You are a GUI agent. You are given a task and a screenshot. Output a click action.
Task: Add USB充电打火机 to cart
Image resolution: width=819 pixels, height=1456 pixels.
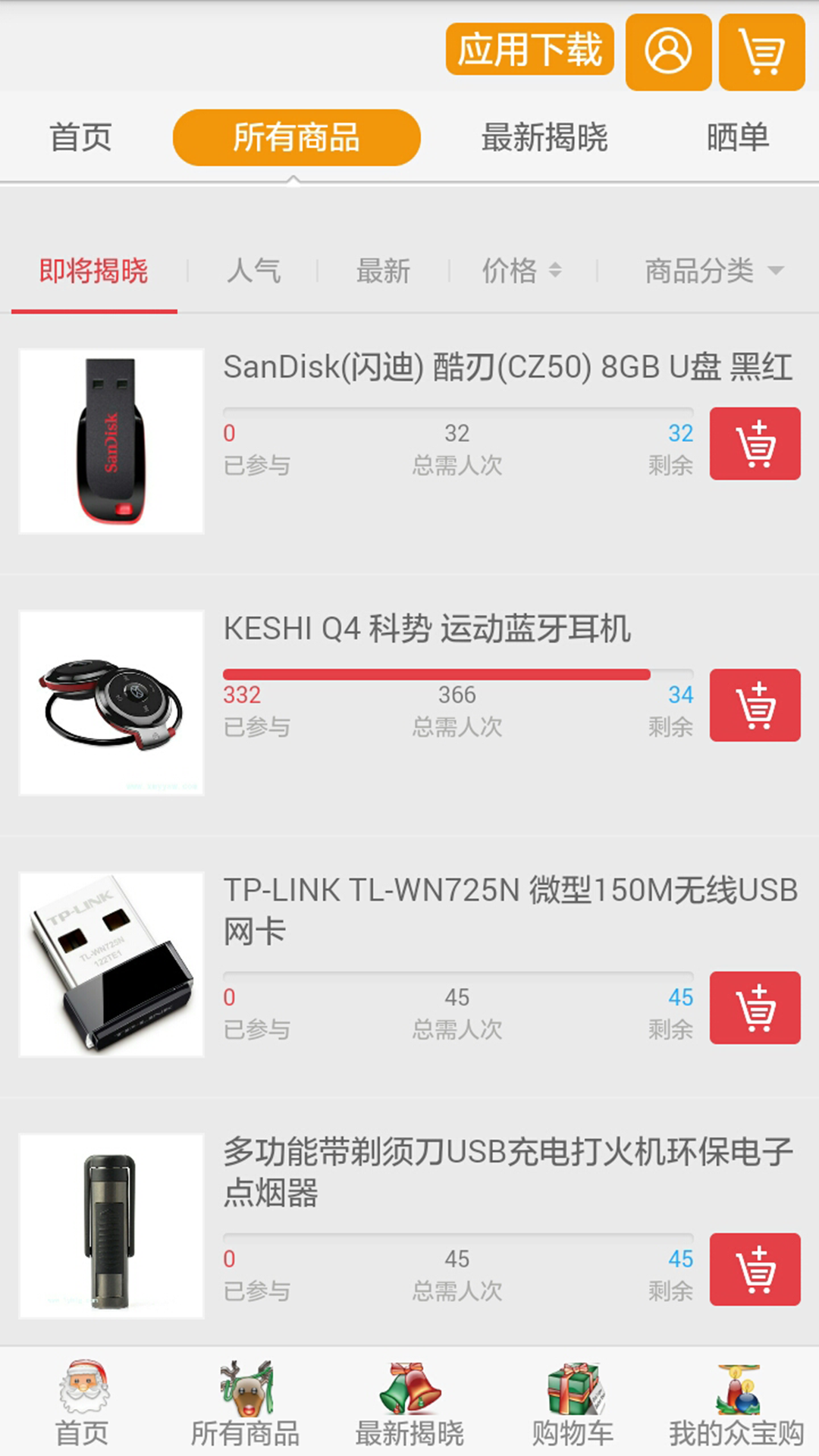[x=755, y=1269]
